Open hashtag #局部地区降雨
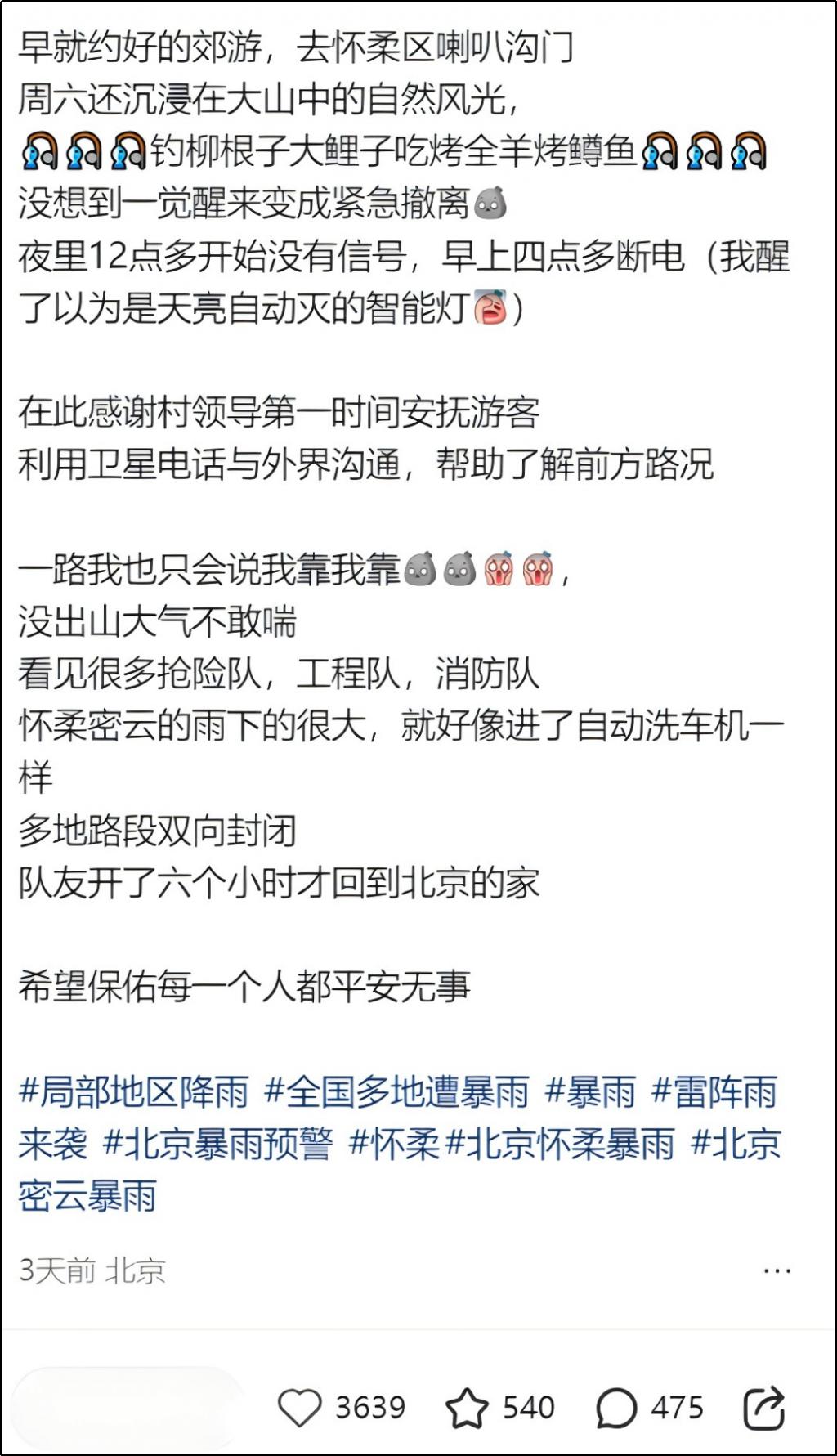Image resolution: width=837 pixels, height=1456 pixels. (x=134, y=1093)
